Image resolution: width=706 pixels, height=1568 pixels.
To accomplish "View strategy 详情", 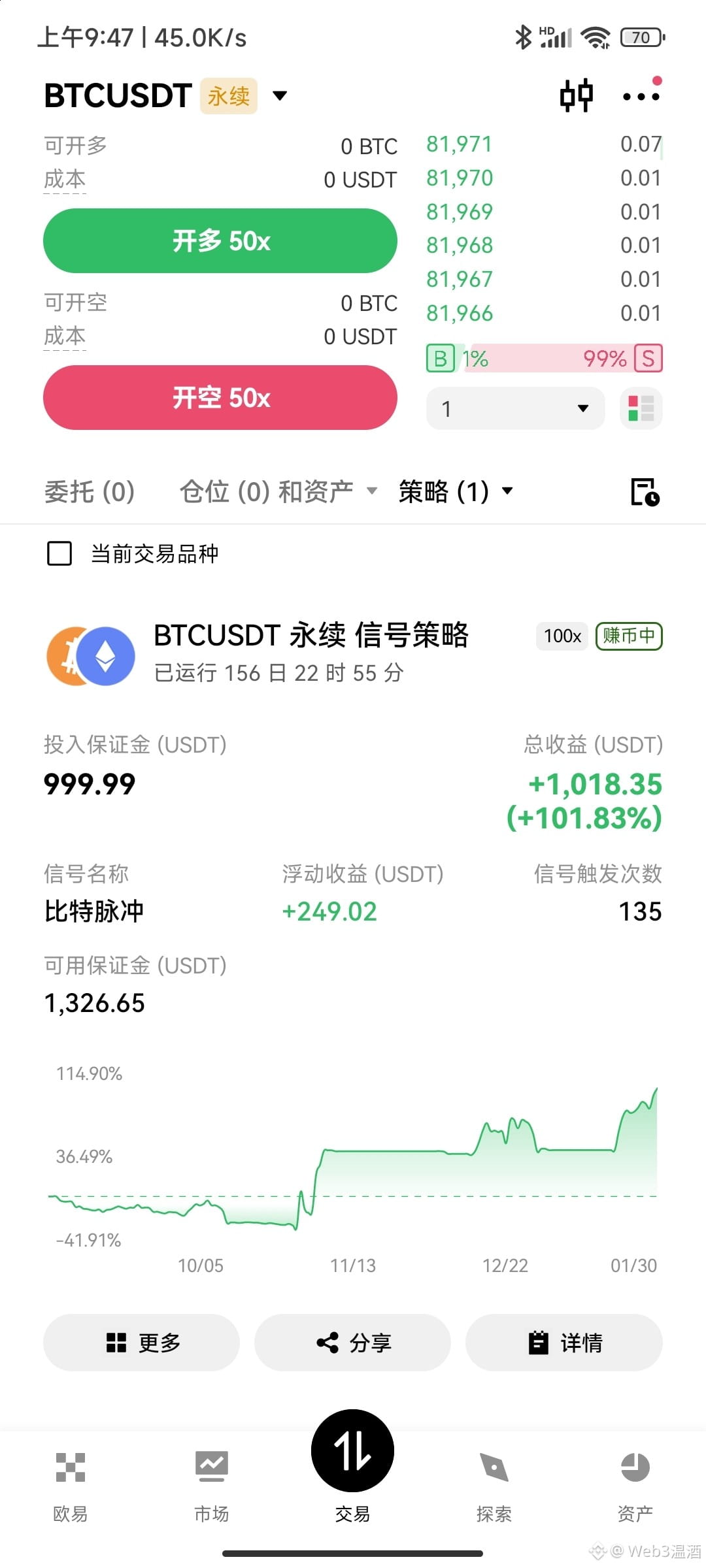I will (x=564, y=1343).
